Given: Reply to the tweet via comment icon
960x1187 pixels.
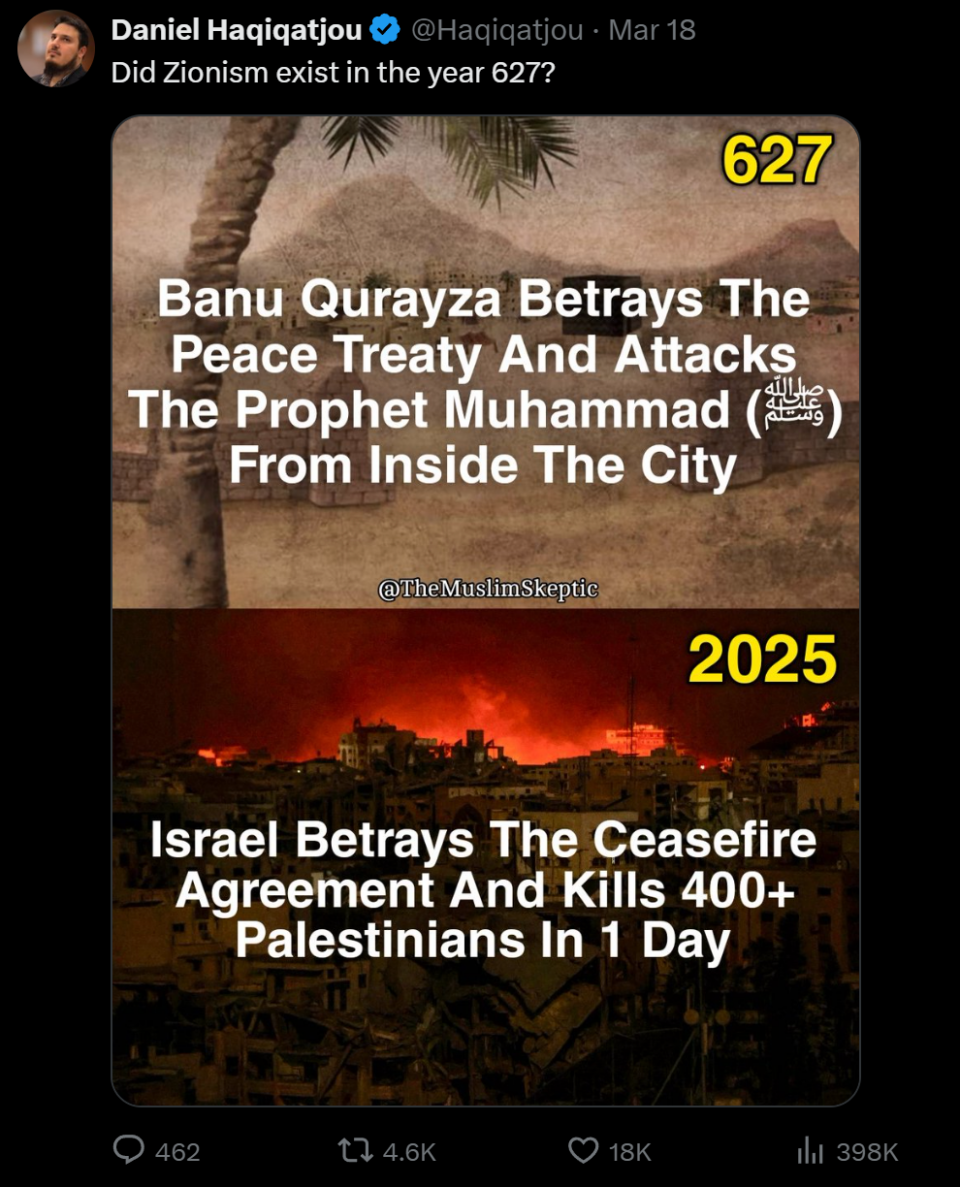Looking at the screenshot, I should tap(128, 1151).
